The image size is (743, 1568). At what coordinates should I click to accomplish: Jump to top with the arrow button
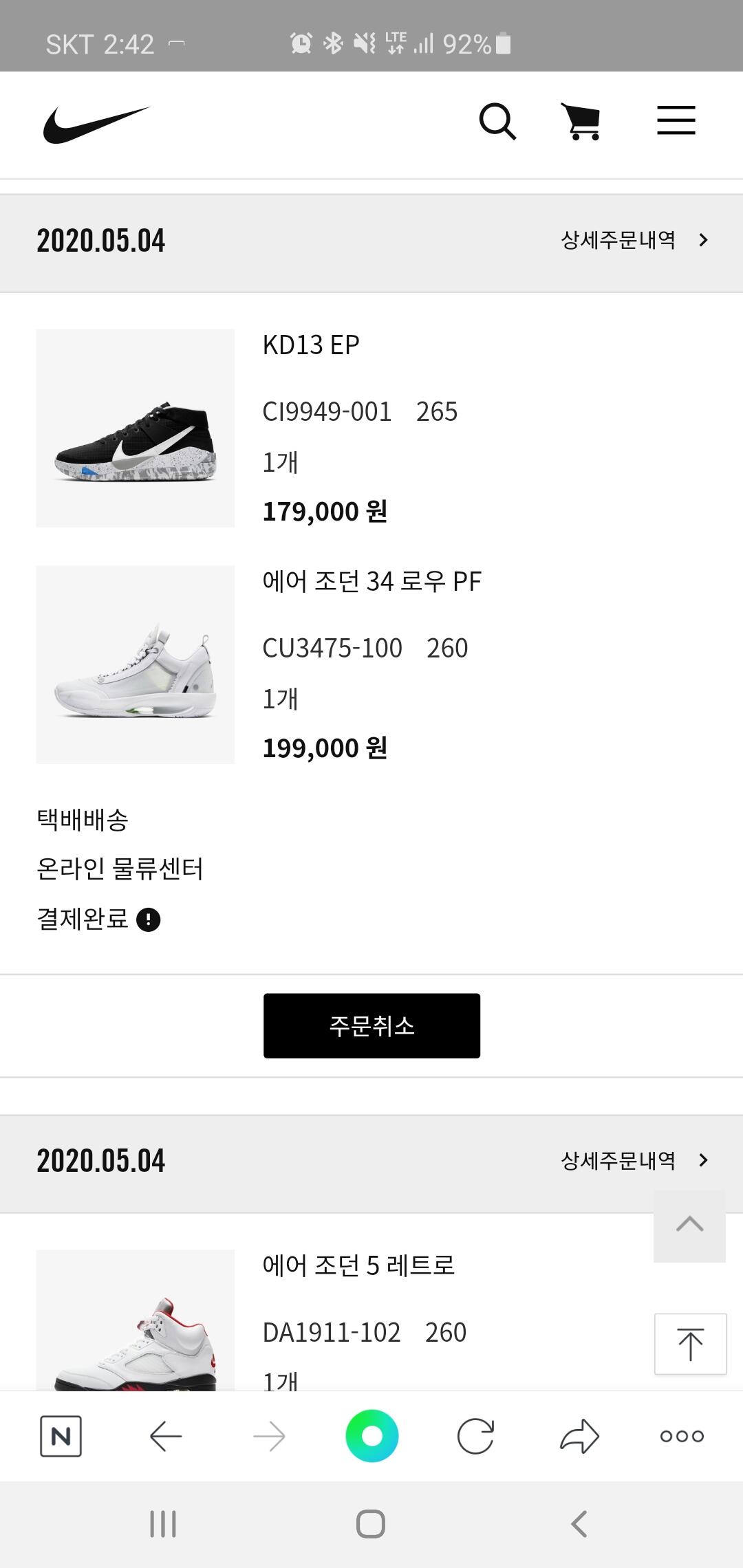690,1344
